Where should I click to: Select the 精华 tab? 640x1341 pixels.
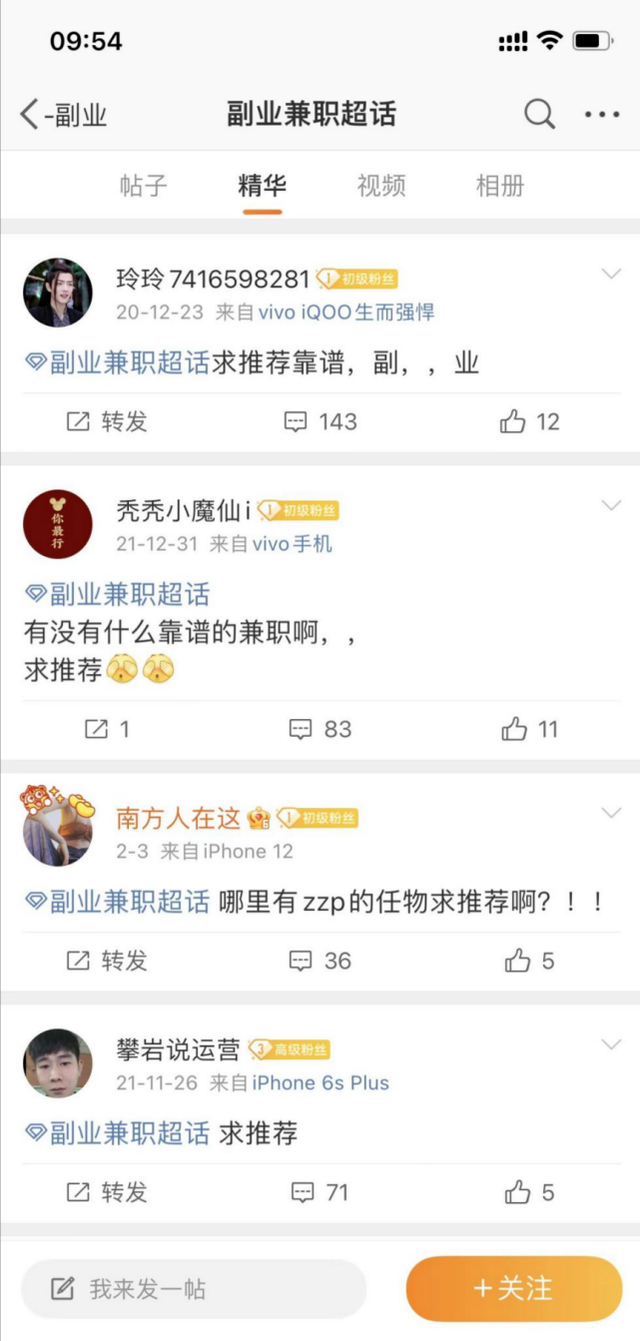point(262,186)
